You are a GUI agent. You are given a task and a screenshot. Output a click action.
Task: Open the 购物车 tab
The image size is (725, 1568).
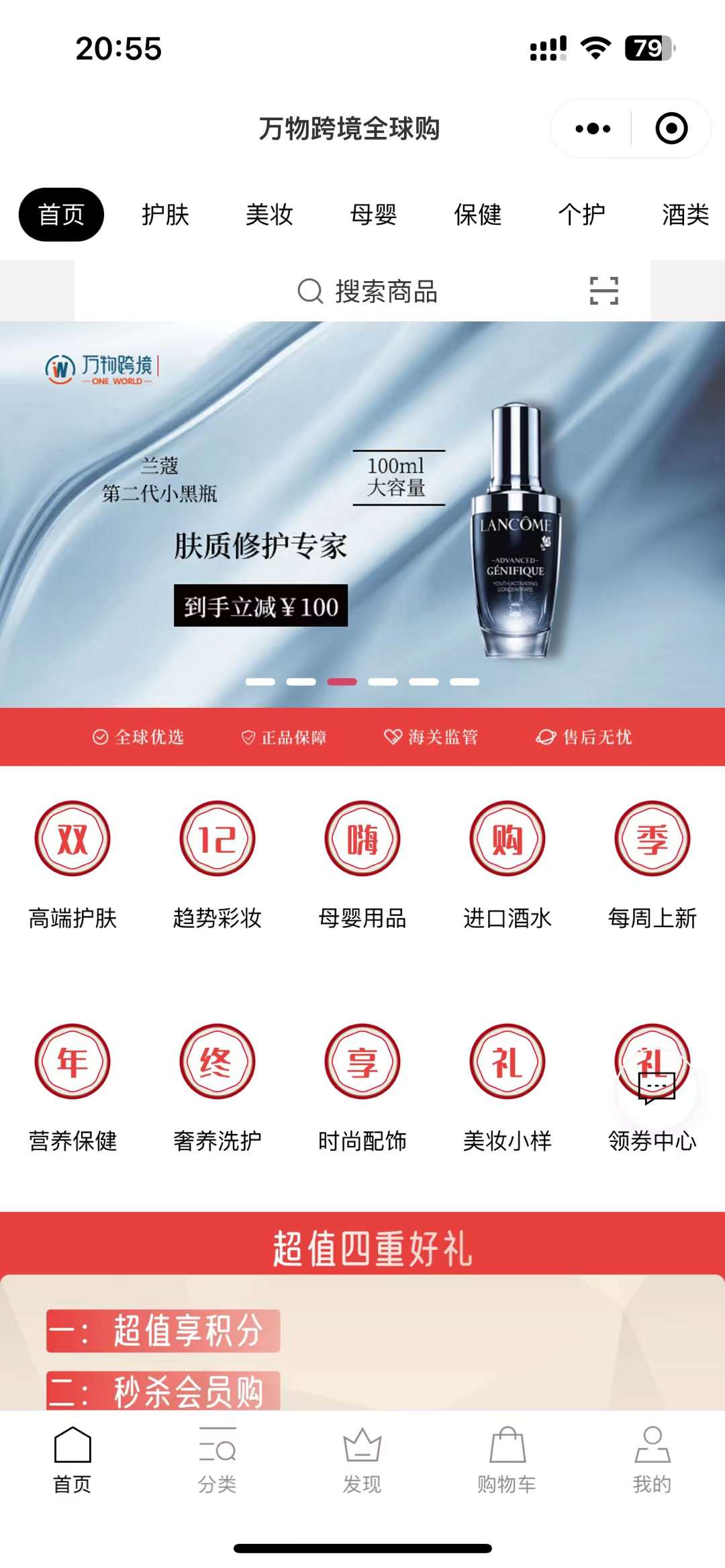click(507, 1461)
